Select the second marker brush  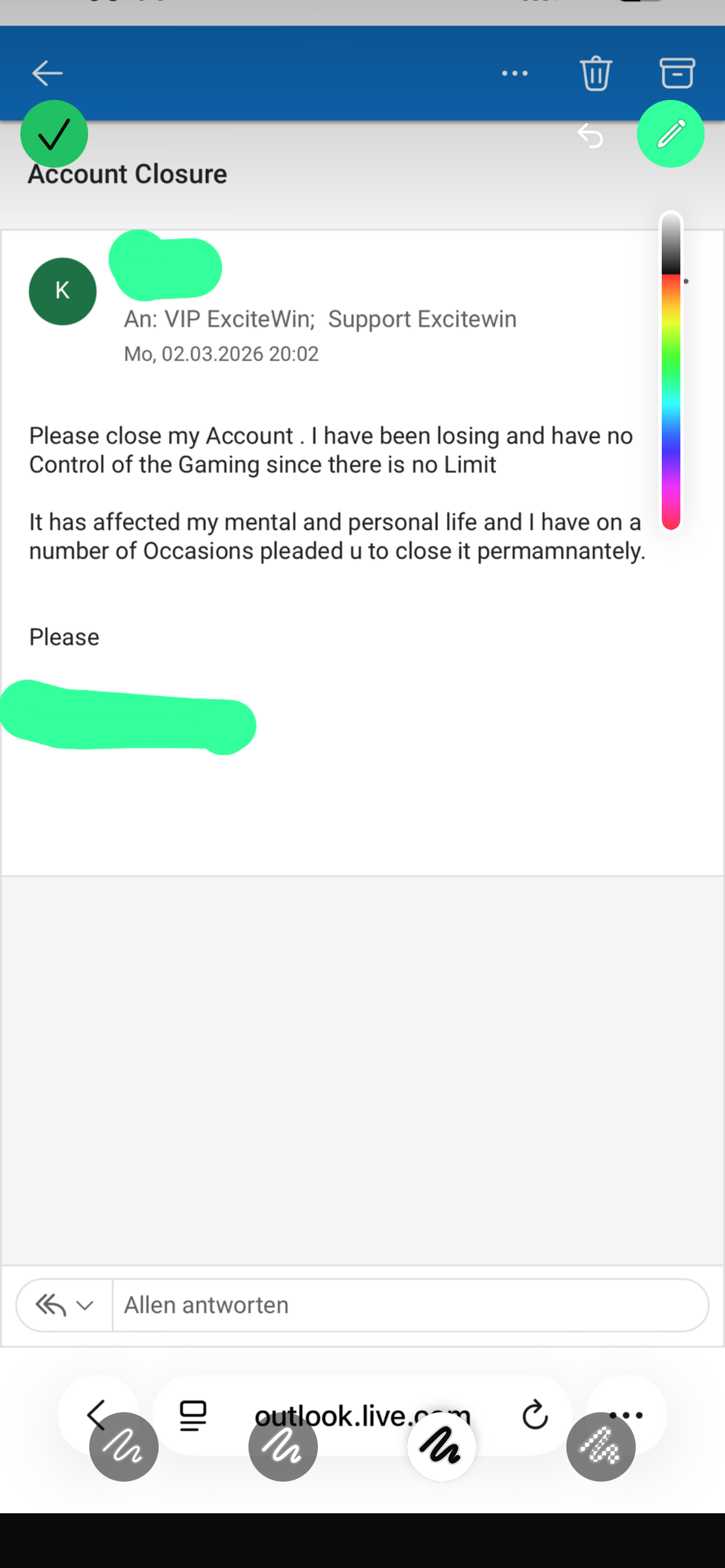point(283,1446)
